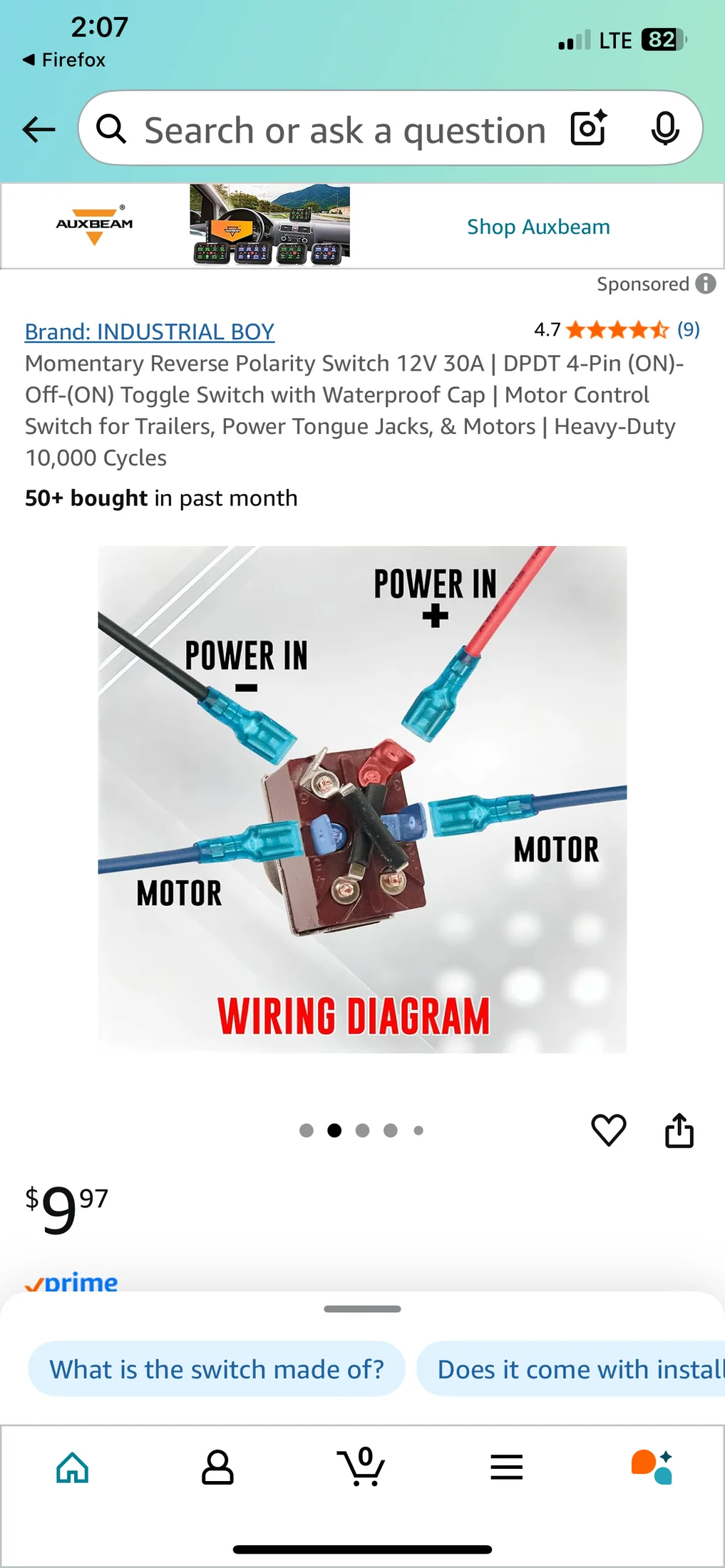Open the shopping cart
Viewport: 725px width, 1568px height.
361,1468
